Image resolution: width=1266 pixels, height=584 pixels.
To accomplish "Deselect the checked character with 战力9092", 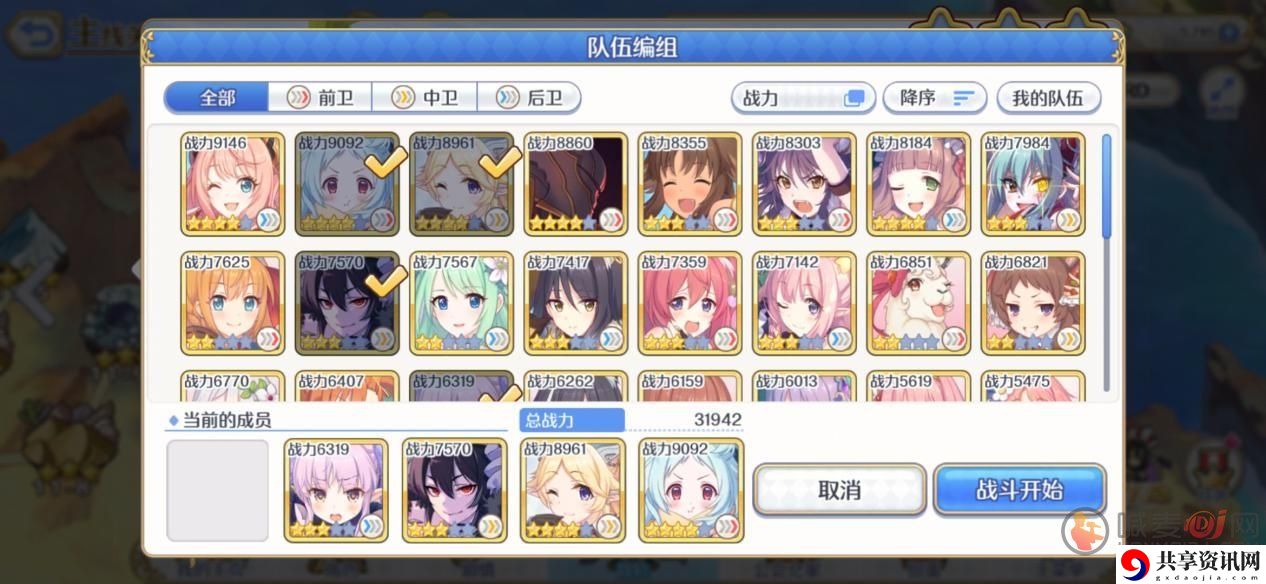I will point(347,185).
